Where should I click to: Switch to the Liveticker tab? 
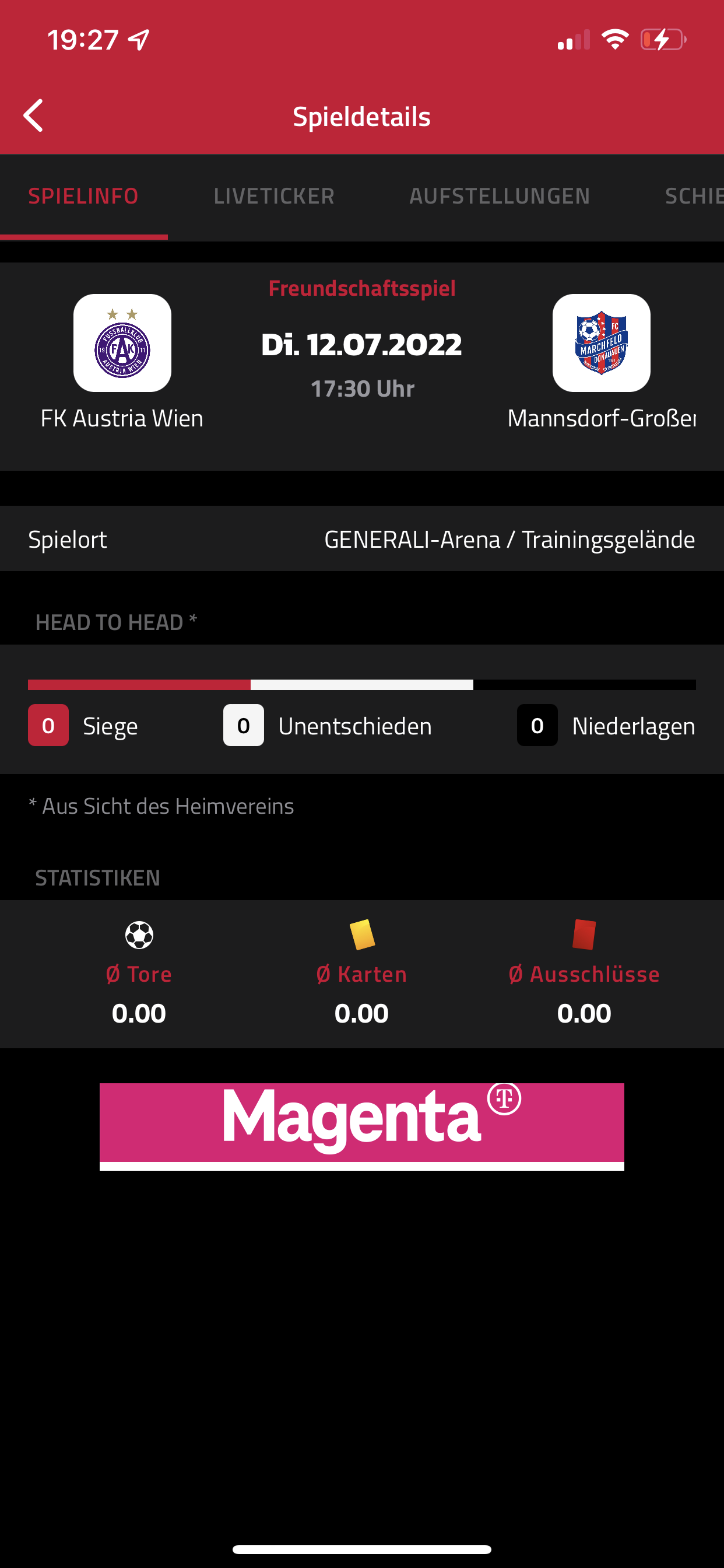pyautogui.click(x=274, y=196)
